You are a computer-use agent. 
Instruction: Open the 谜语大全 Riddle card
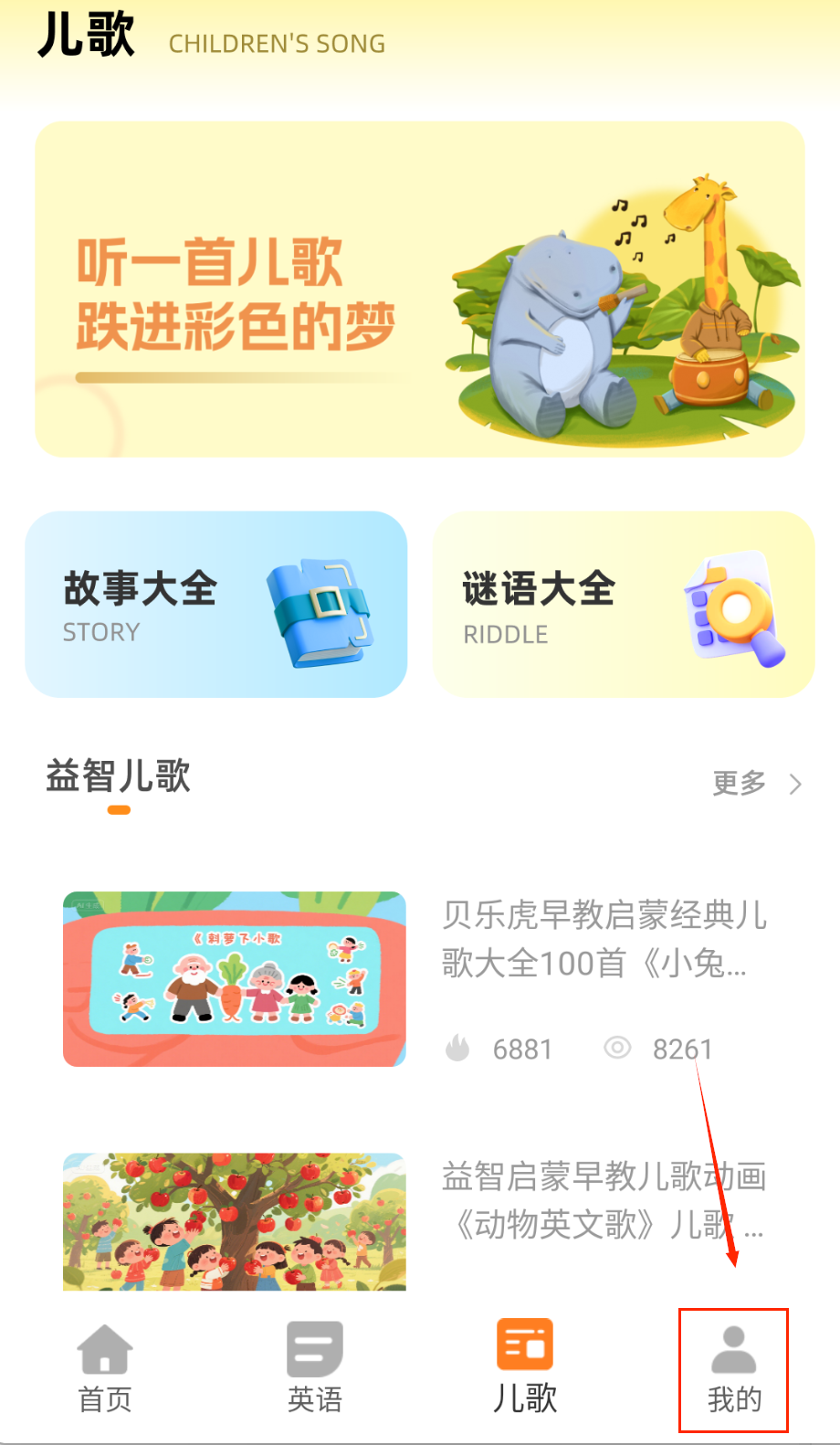coord(624,605)
